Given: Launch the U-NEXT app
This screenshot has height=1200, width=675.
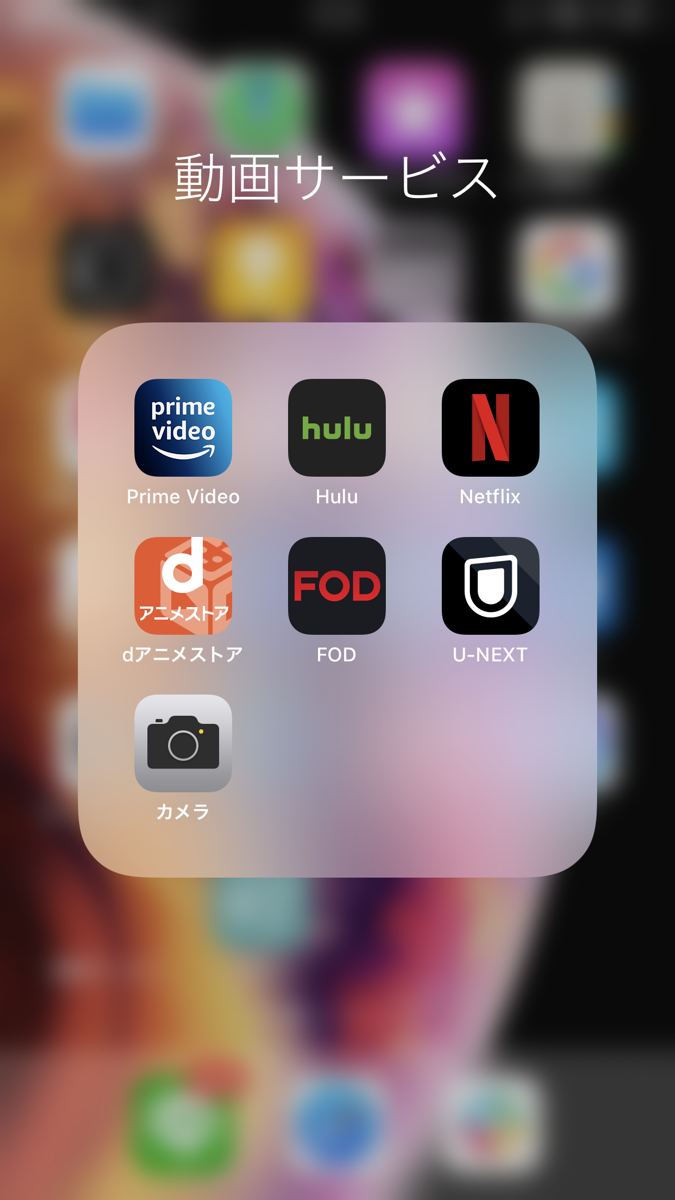Looking at the screenshot, I should [490, 586].
